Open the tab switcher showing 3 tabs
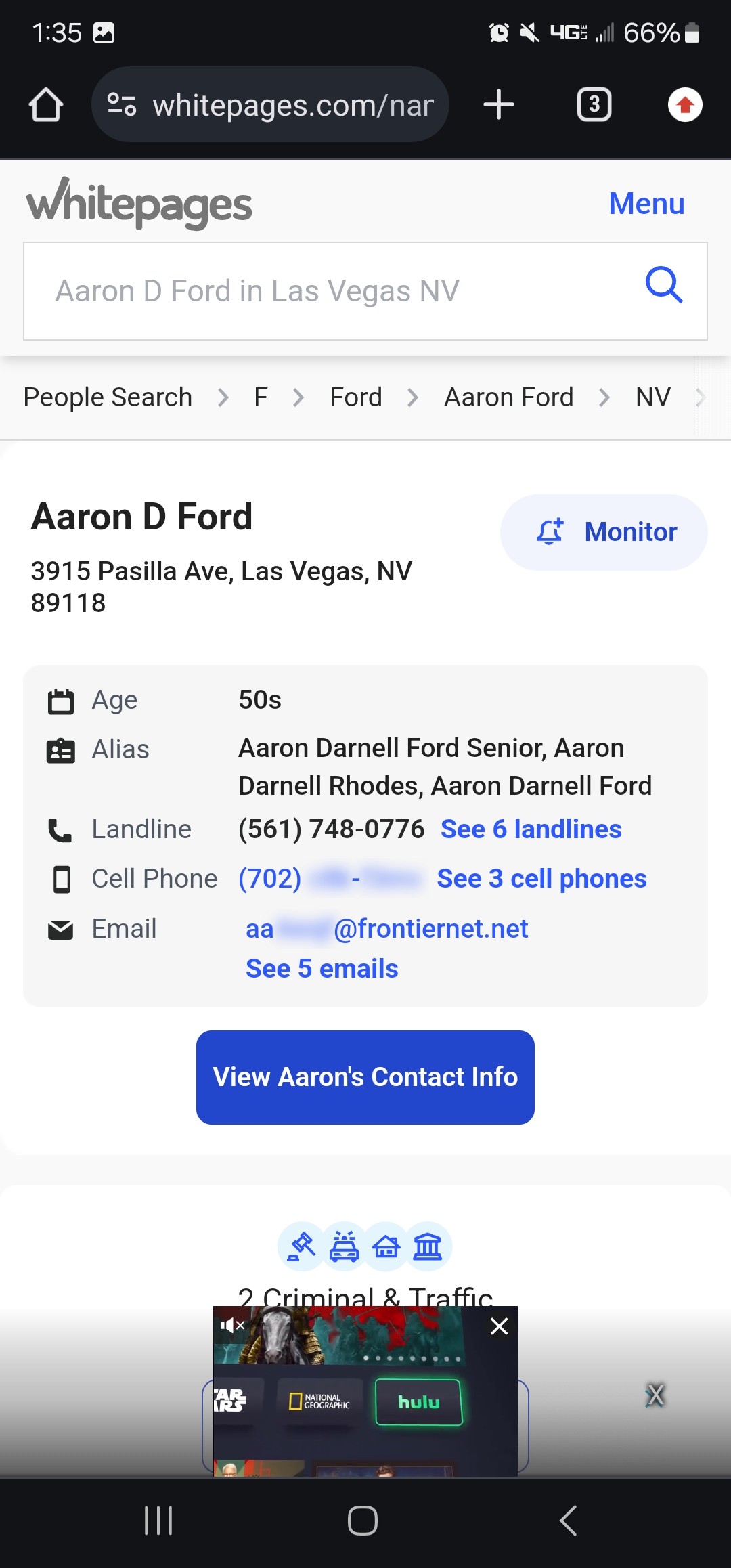Screen dimensions: 731x1568 tap(594, 105)
